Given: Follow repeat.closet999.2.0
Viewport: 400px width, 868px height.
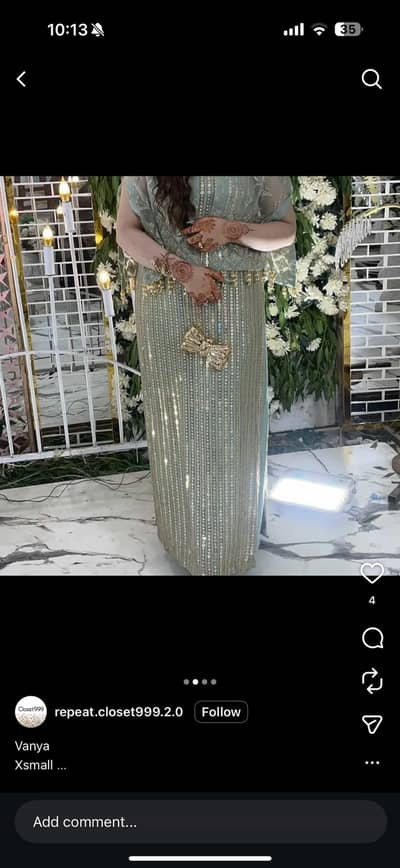Looking at the screenshot, I should click(x=221, y=712).
